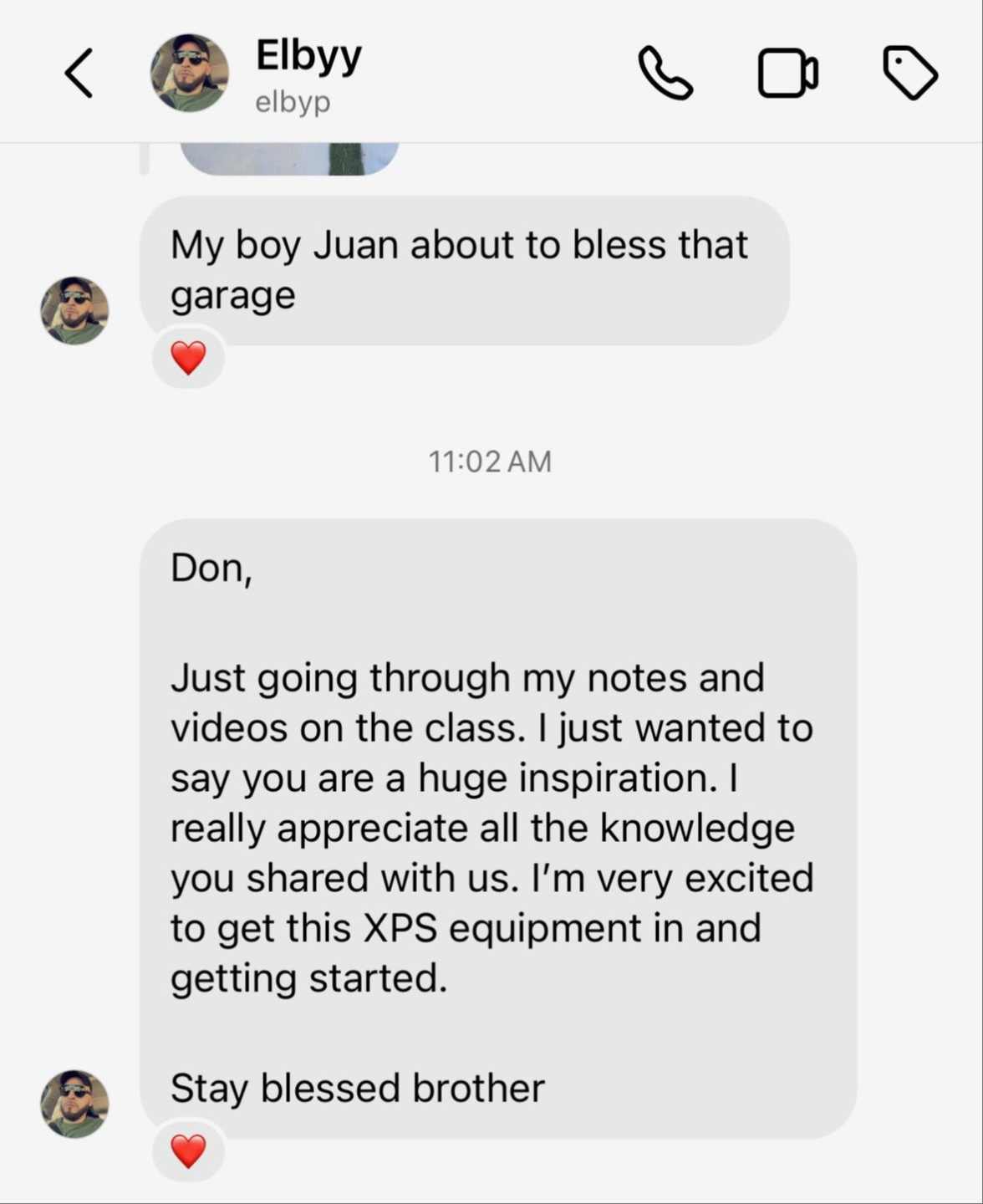The image size is (983, 1204).
Task: Tap Elbyy's avatar beside the Stay blessed message
Action: [x=74, y=1103]
